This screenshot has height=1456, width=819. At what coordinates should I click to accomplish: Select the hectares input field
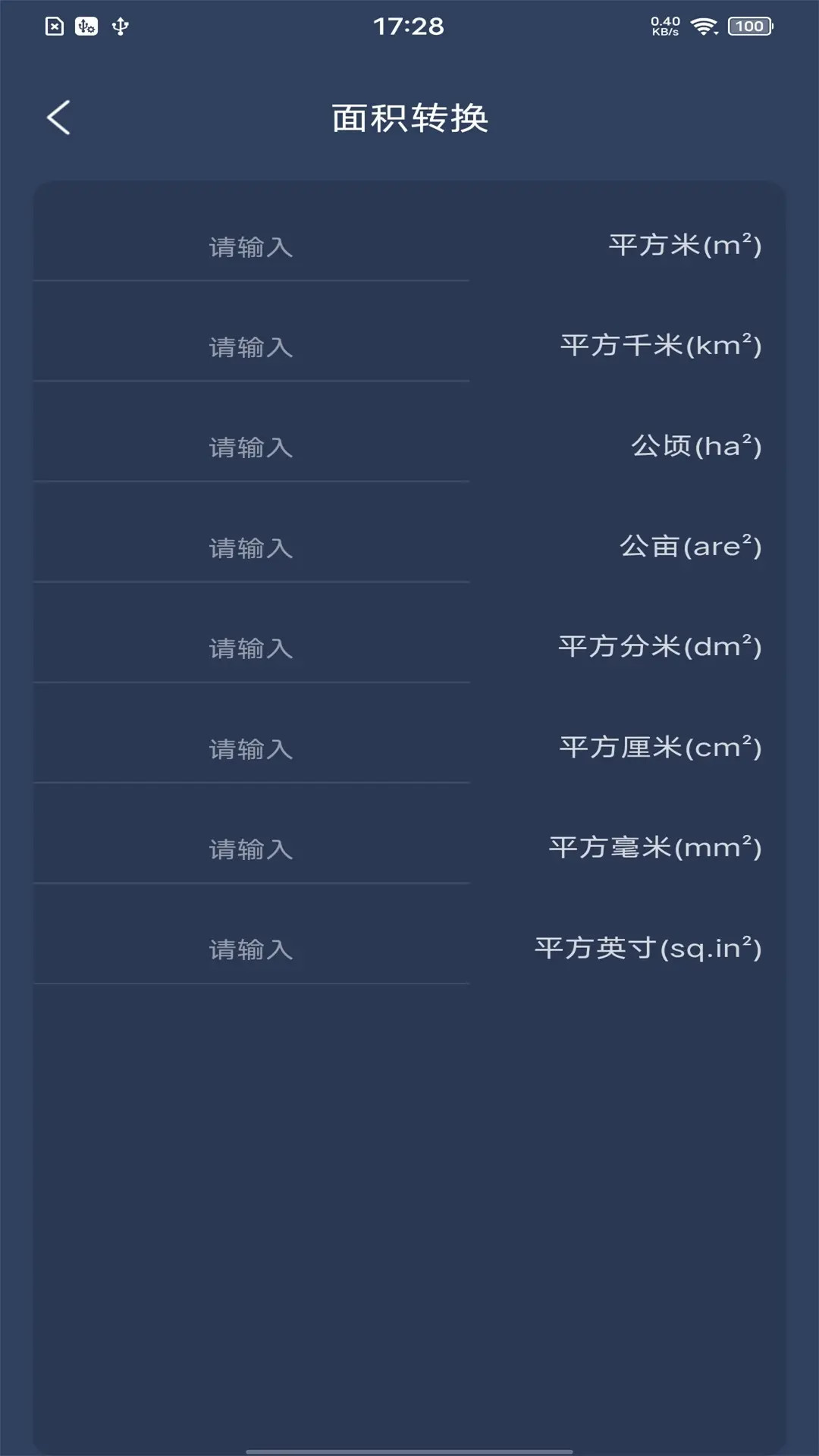point(250,447)
